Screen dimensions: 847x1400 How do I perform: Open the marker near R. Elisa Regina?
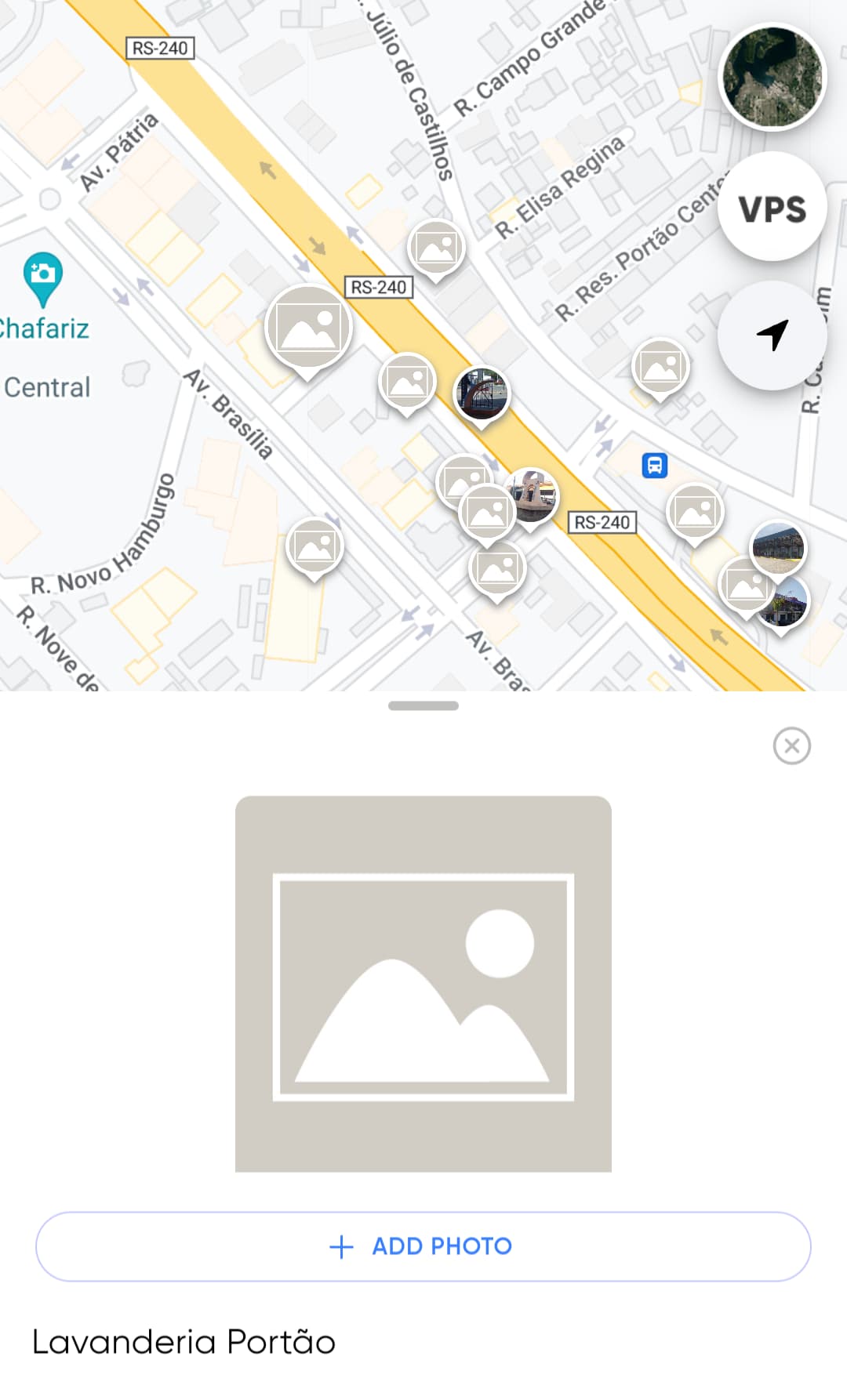click(436, 249)
